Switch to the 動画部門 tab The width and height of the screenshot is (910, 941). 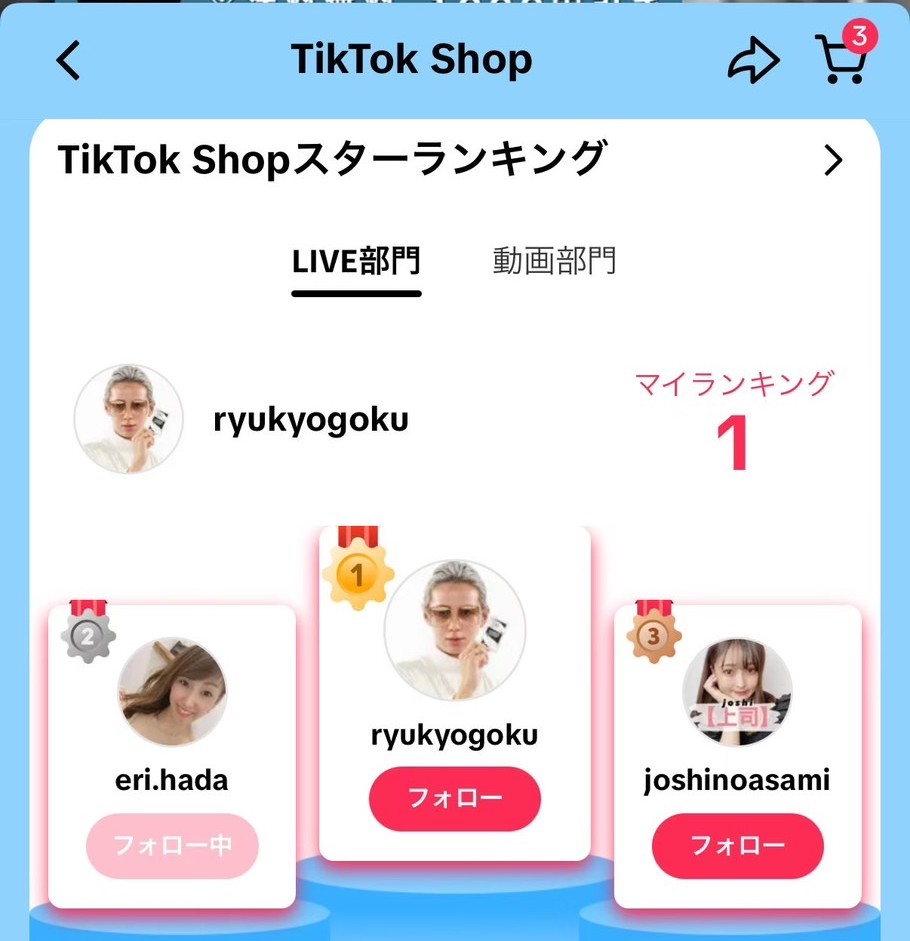point(554,261)
